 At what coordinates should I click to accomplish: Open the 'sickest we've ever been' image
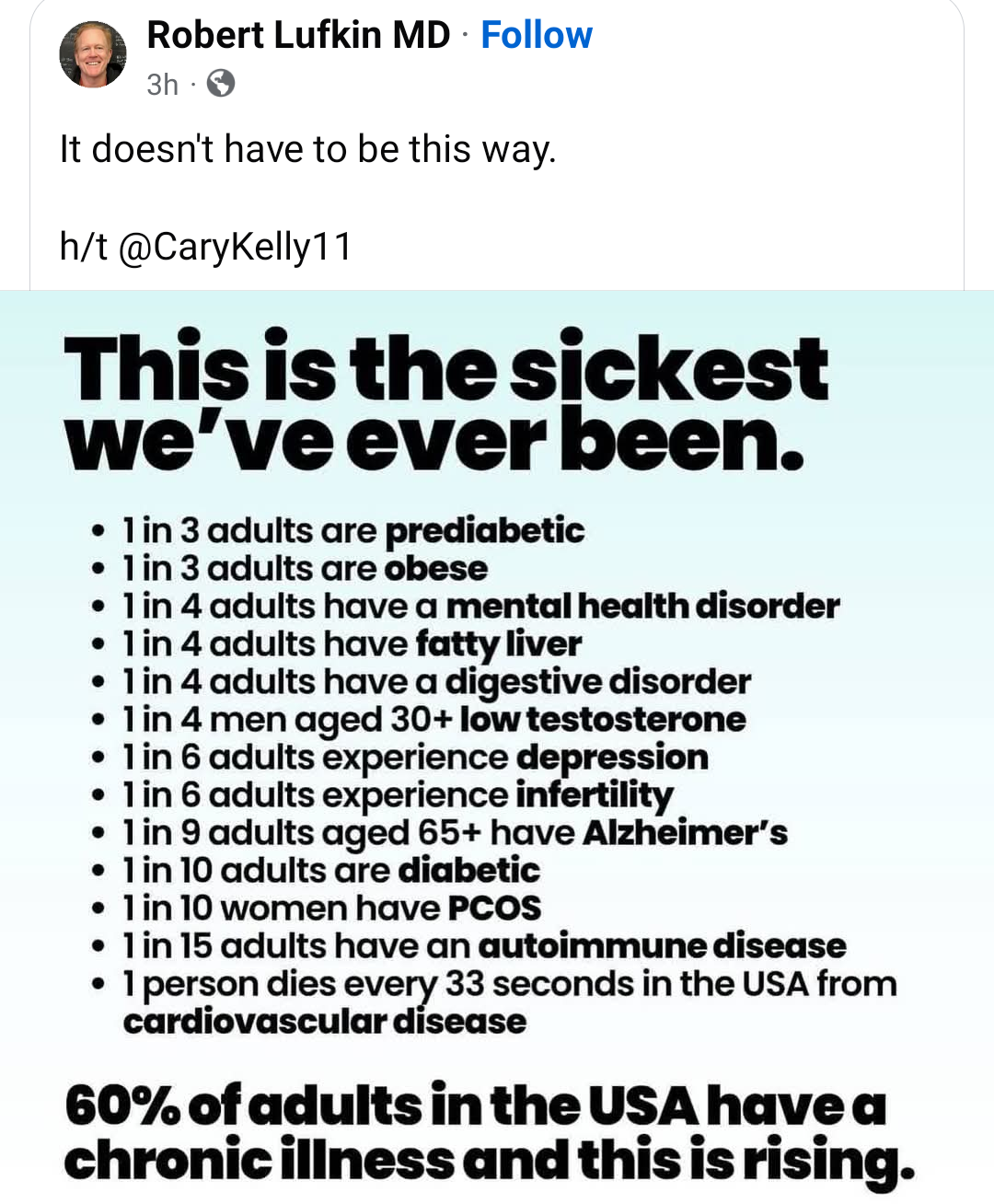click(497, 746)
